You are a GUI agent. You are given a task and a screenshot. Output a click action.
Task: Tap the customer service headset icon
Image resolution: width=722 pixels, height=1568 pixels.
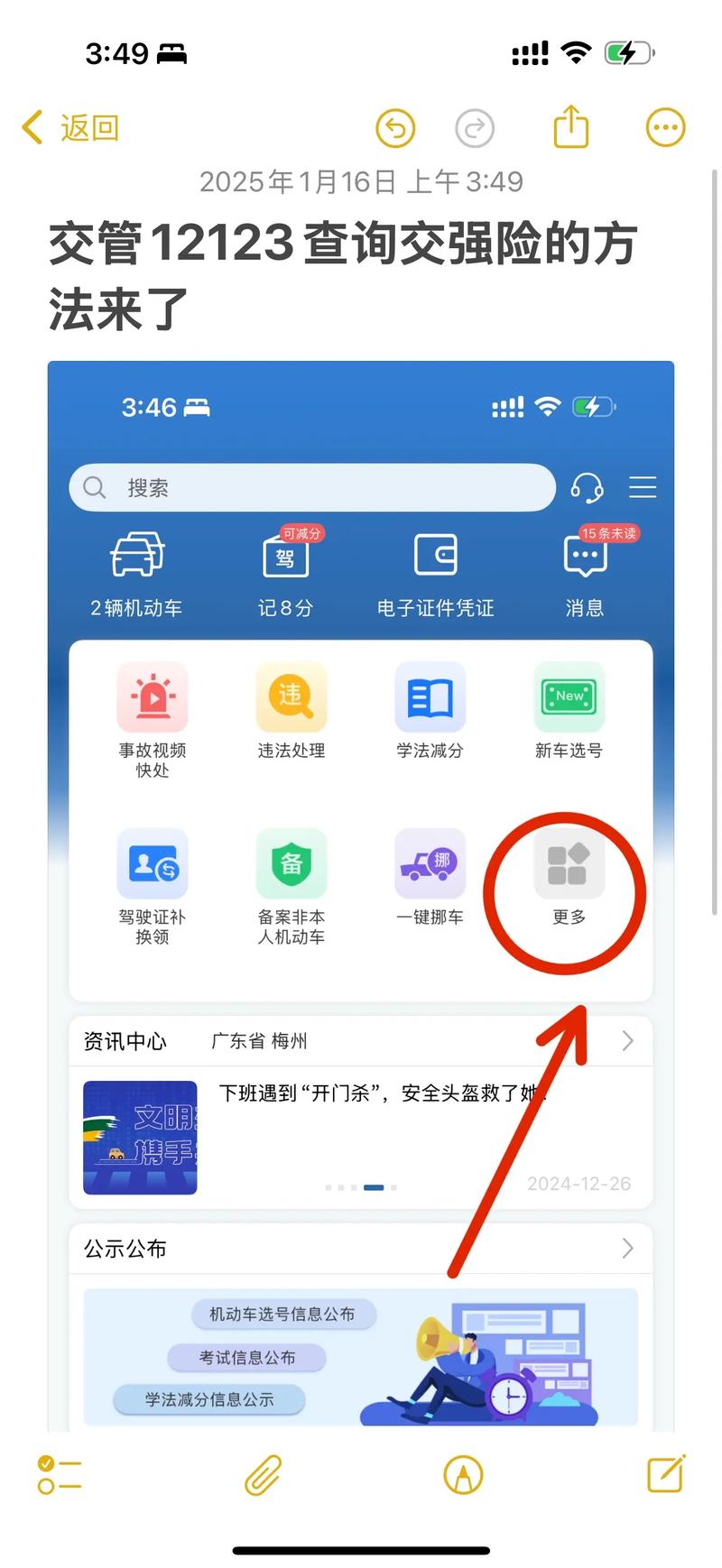click(588, 487)
